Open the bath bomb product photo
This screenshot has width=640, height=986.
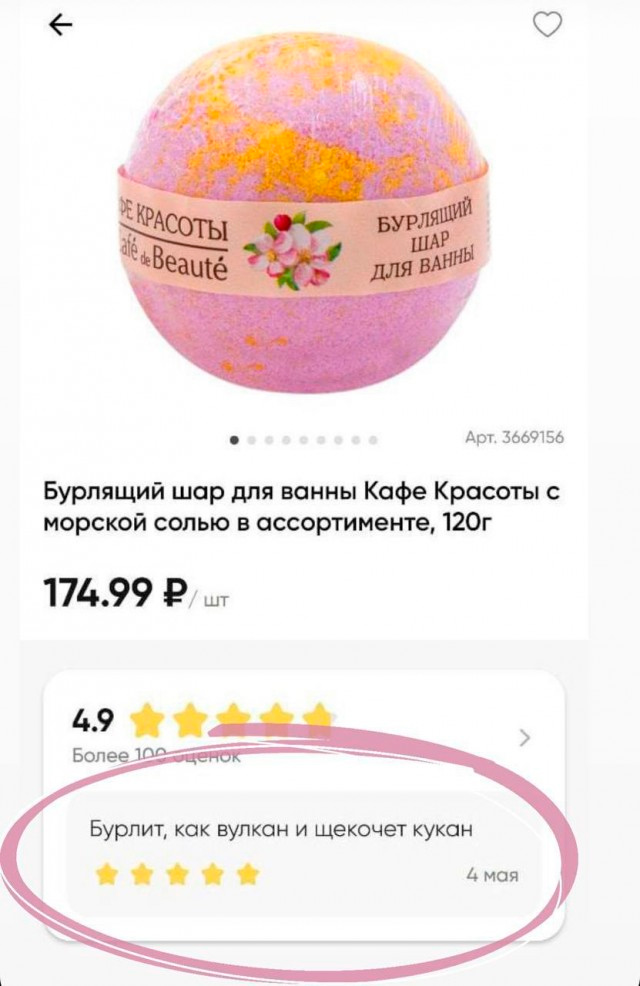(x=300, y=230)
